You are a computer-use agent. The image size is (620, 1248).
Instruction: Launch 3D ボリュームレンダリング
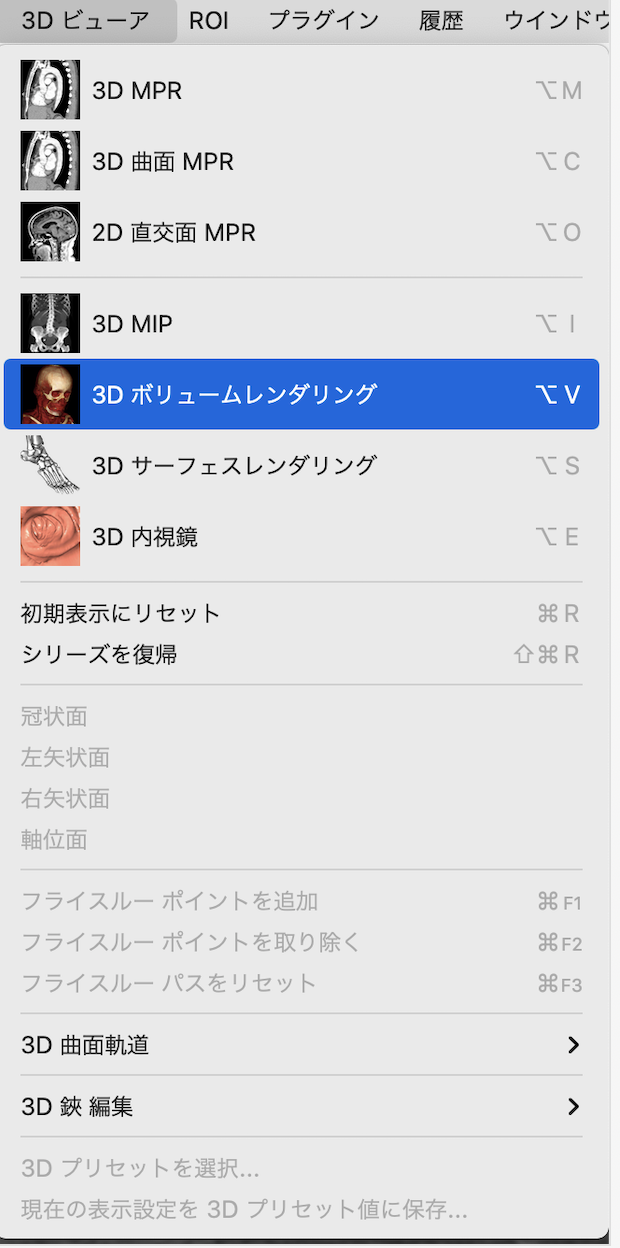234,394
